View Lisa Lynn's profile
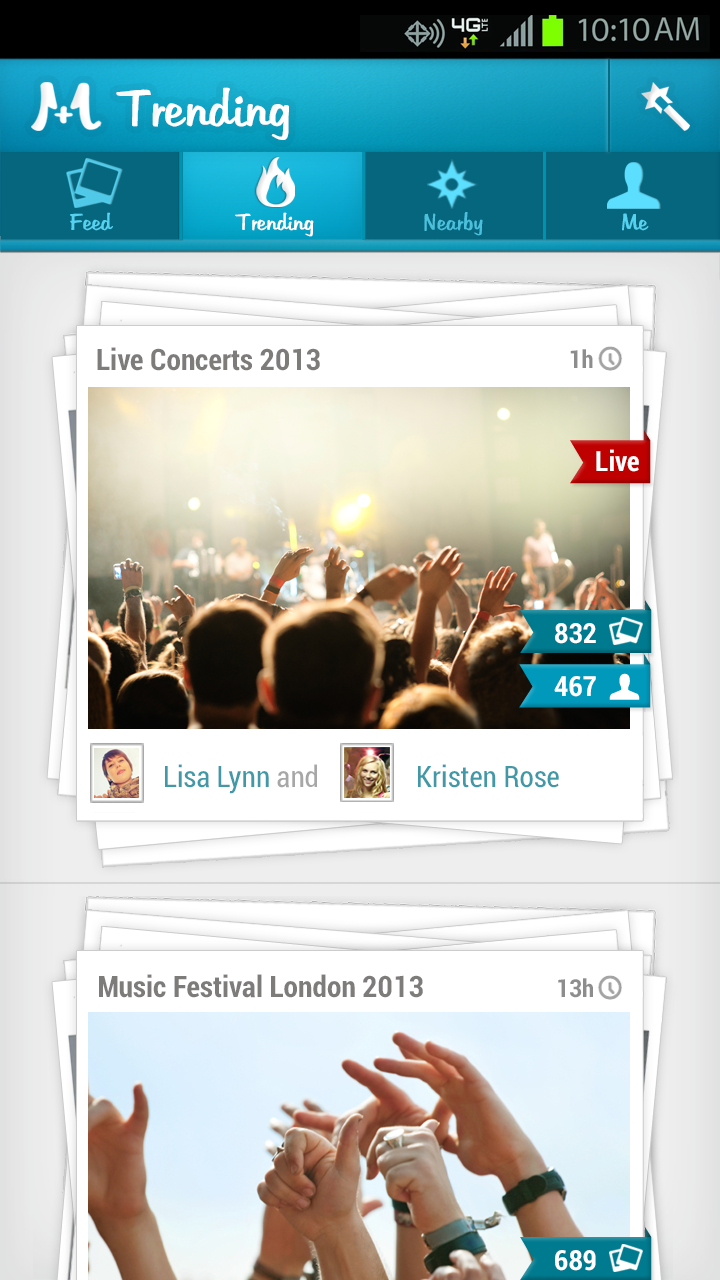 (215, 777)
